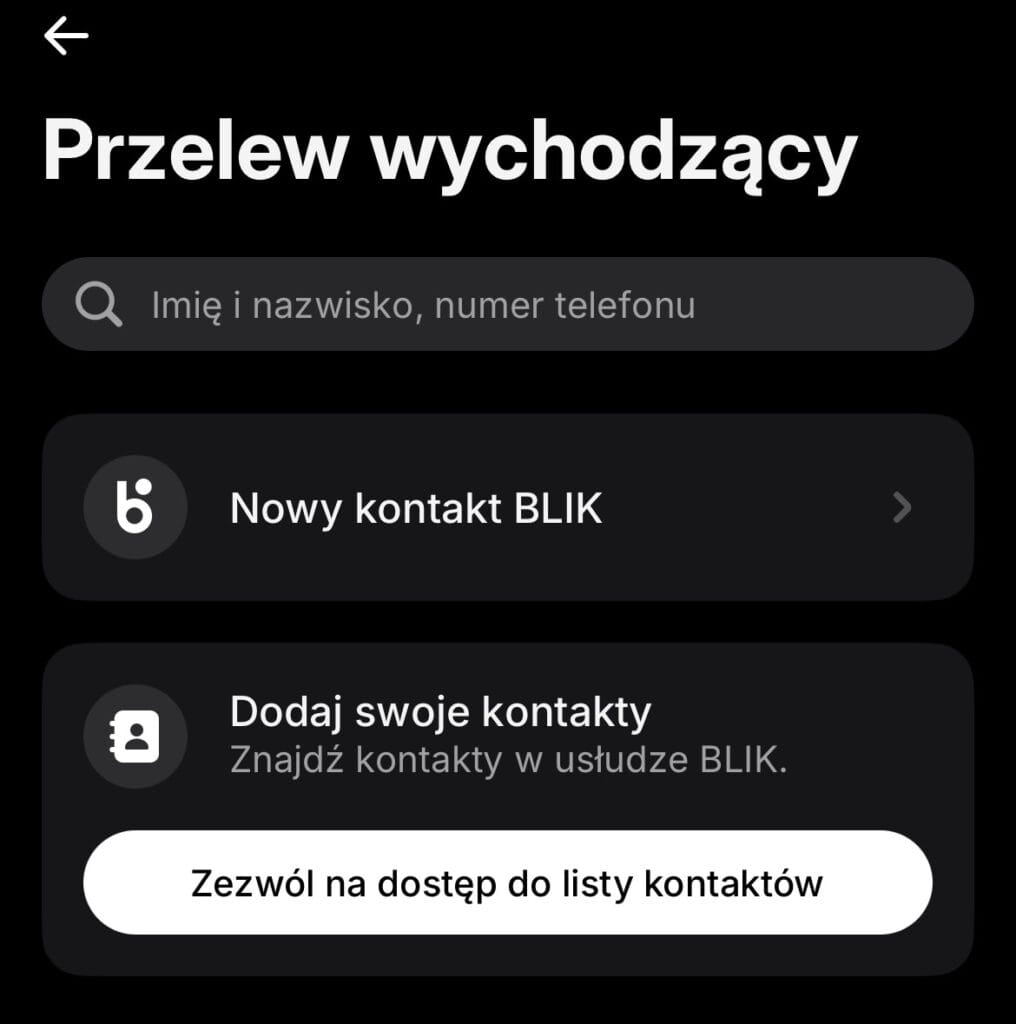The width and height of the screenshot is (1016, 1024).
Task: Go back using the top arrow
Action: coord(66,37)
